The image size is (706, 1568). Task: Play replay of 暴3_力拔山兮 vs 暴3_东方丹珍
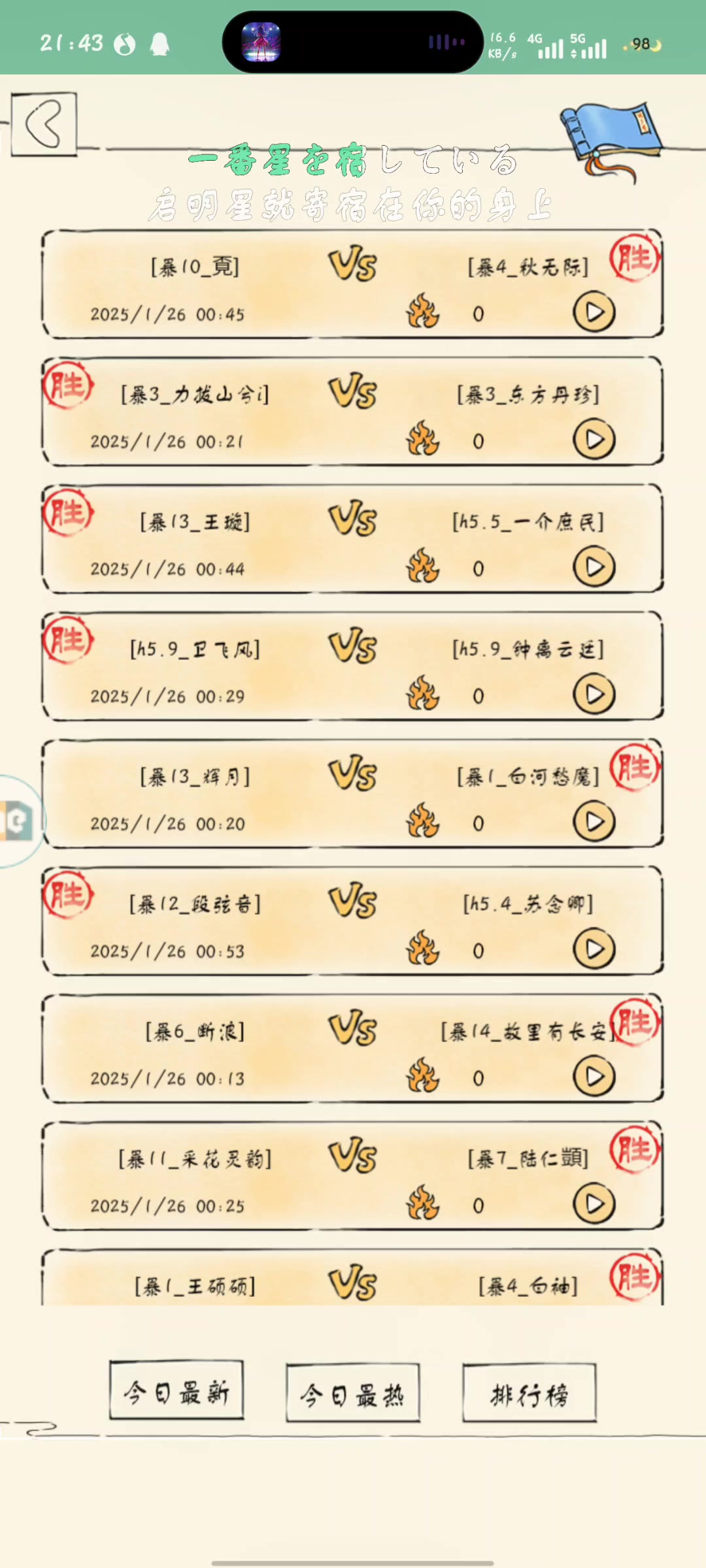click(594, 440)
